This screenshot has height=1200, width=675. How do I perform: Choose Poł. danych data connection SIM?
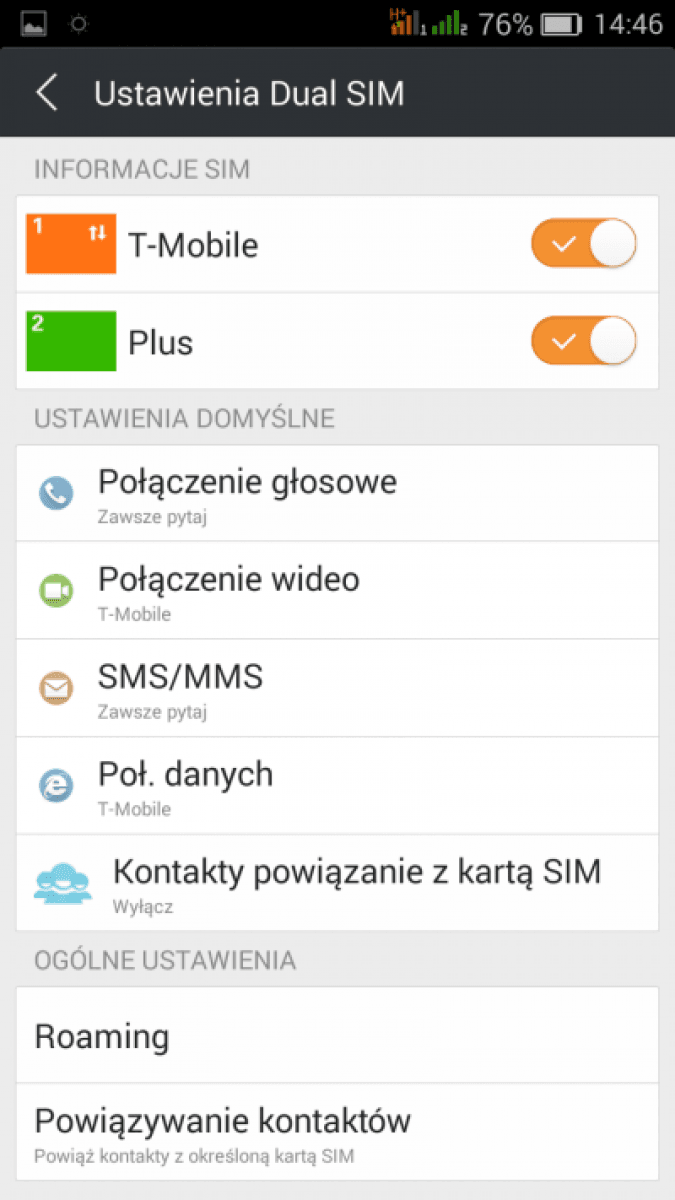tap(337, 786)
